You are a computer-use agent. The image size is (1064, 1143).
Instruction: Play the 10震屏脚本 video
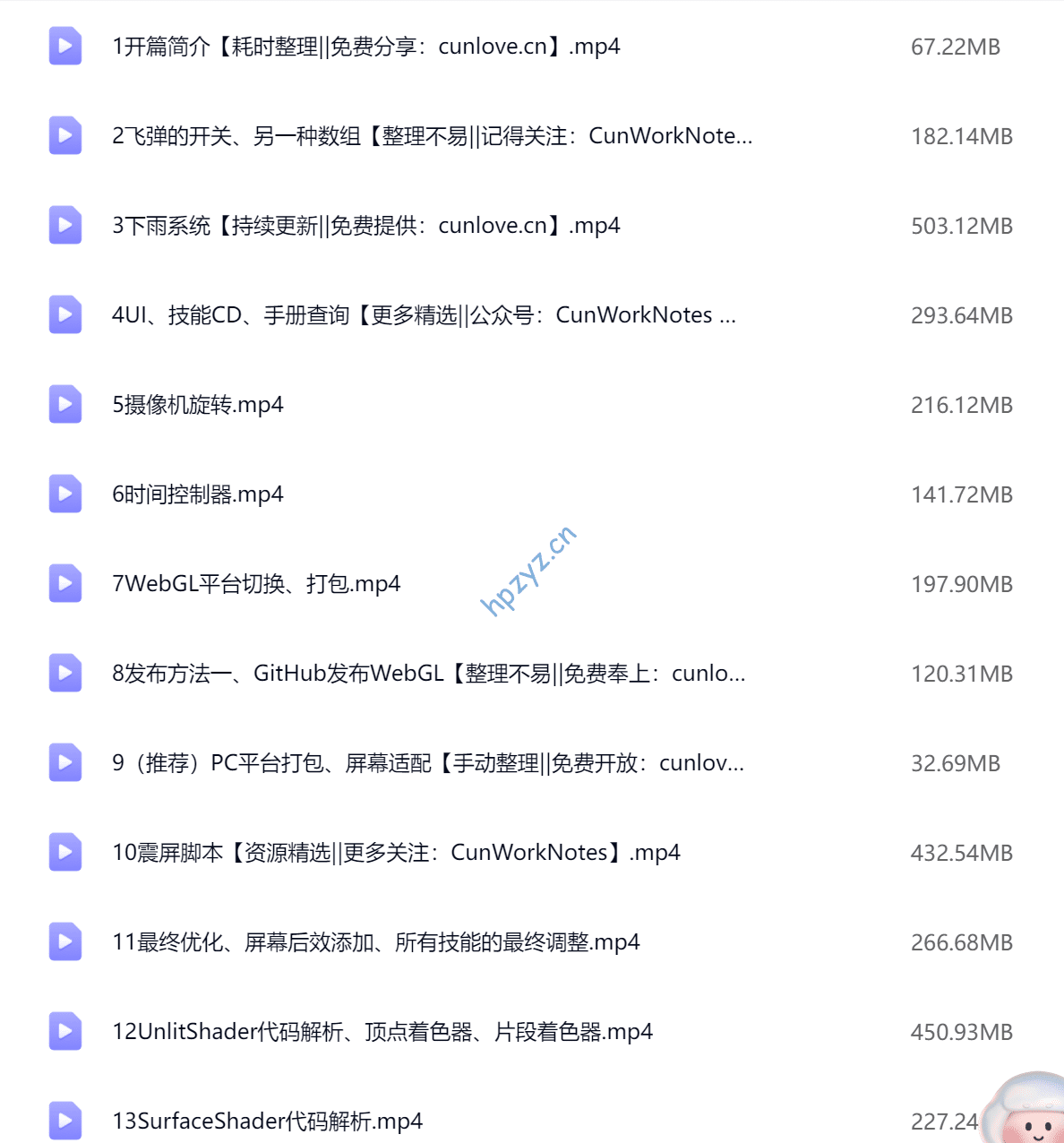(x=395, y=853)
